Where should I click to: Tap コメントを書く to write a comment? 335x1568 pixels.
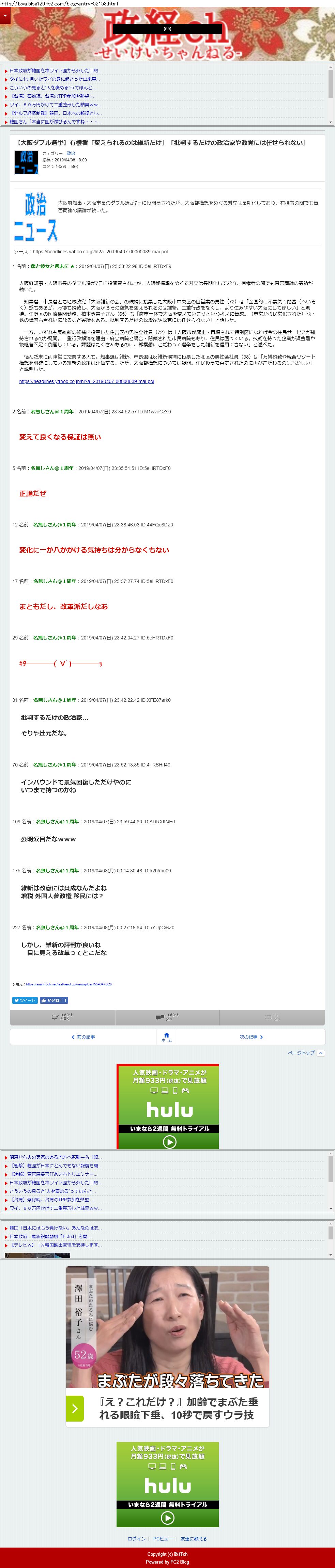[x=62, y=1016]
